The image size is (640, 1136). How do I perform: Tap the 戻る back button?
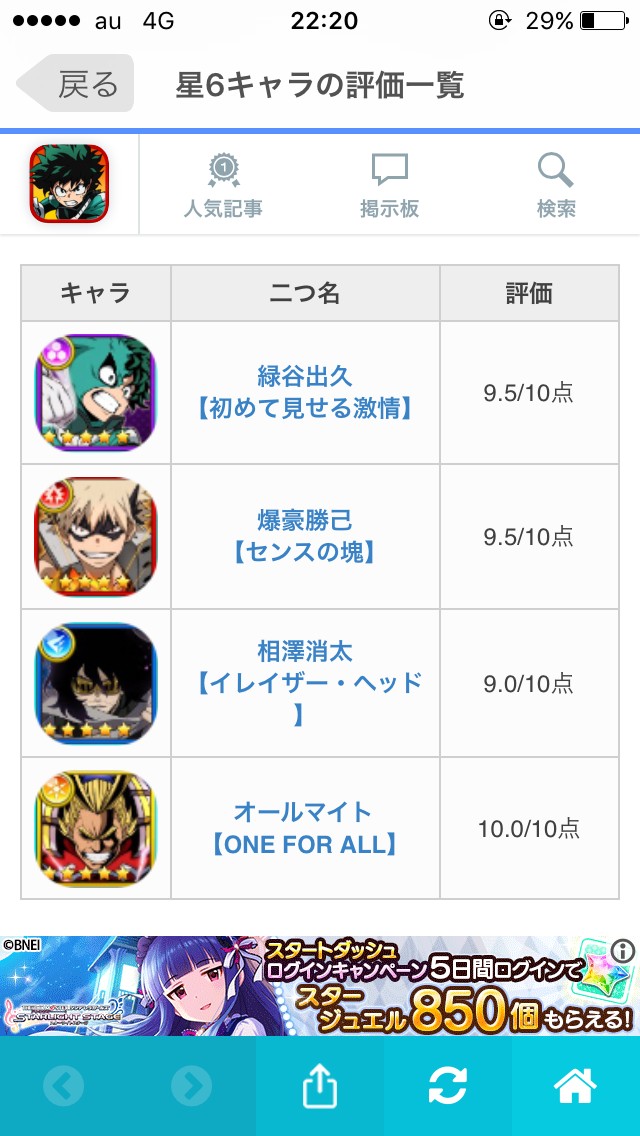[75, 83]
